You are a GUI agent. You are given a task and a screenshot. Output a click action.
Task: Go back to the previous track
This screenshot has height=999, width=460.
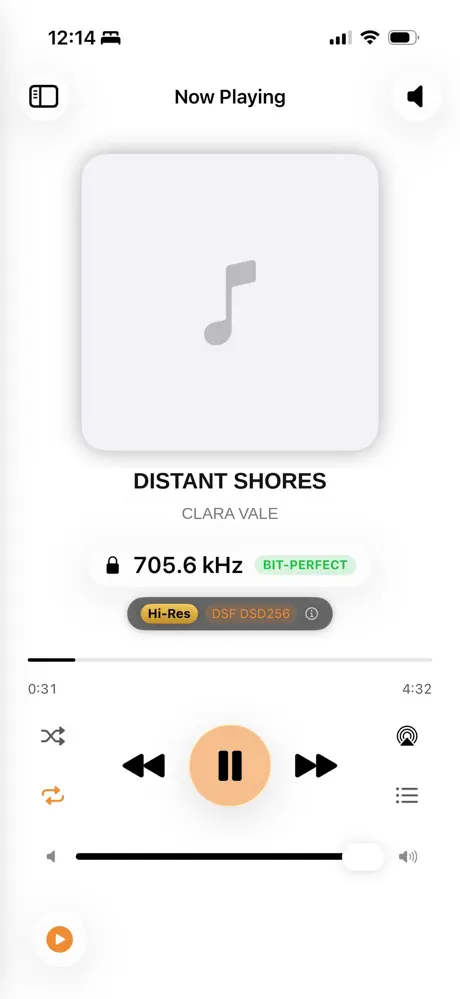click(x=144, y=765)
